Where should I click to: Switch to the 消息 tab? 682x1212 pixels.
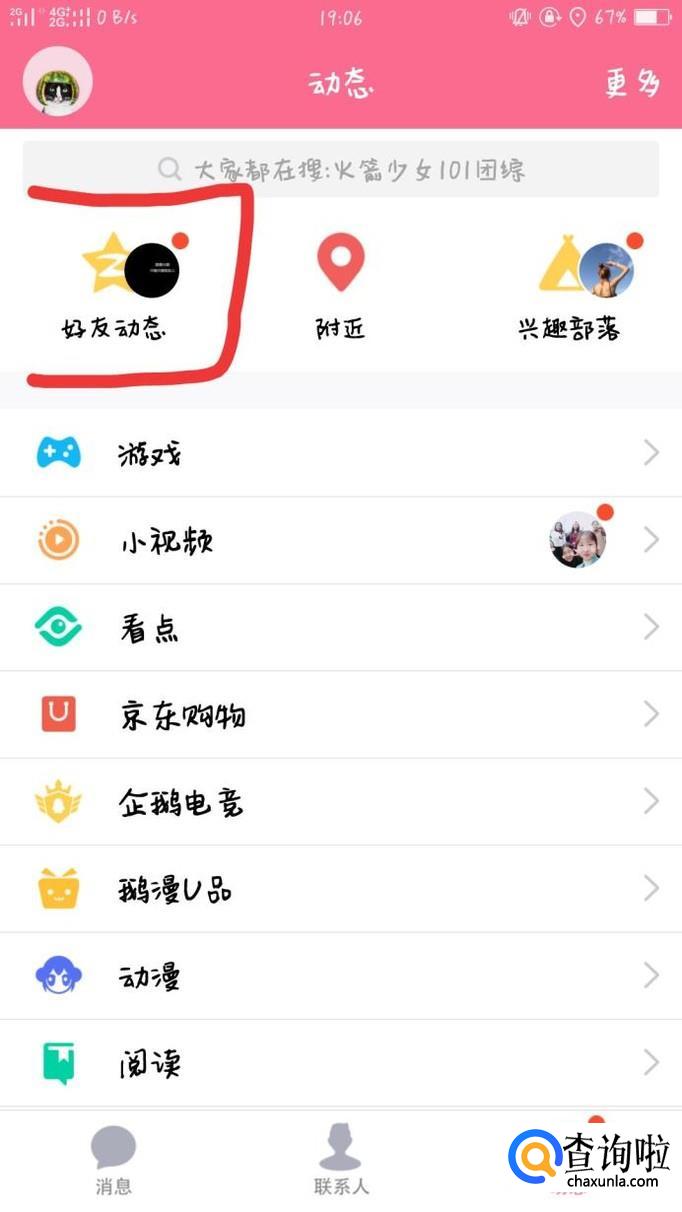[x=113, y=1160]
